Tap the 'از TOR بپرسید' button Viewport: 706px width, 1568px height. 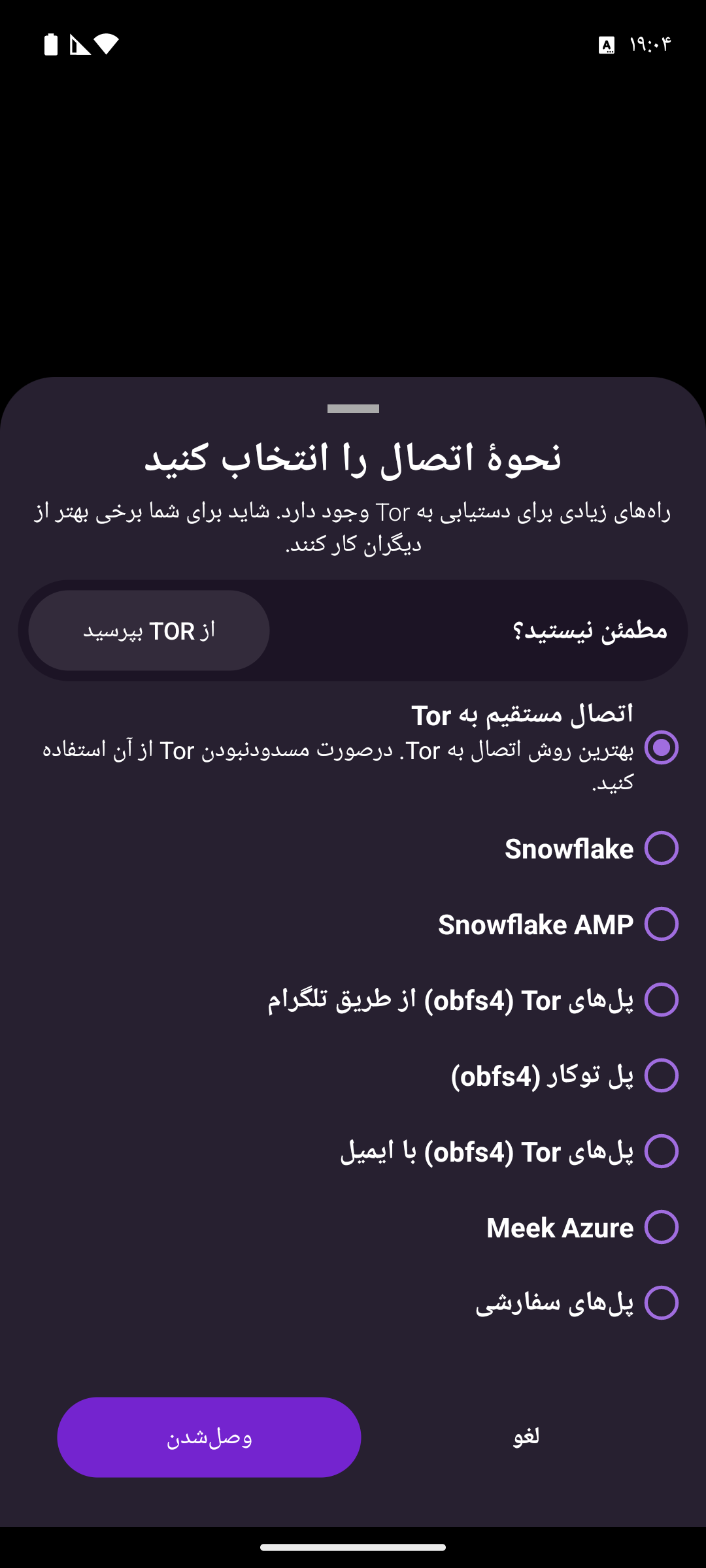[149, 630]
